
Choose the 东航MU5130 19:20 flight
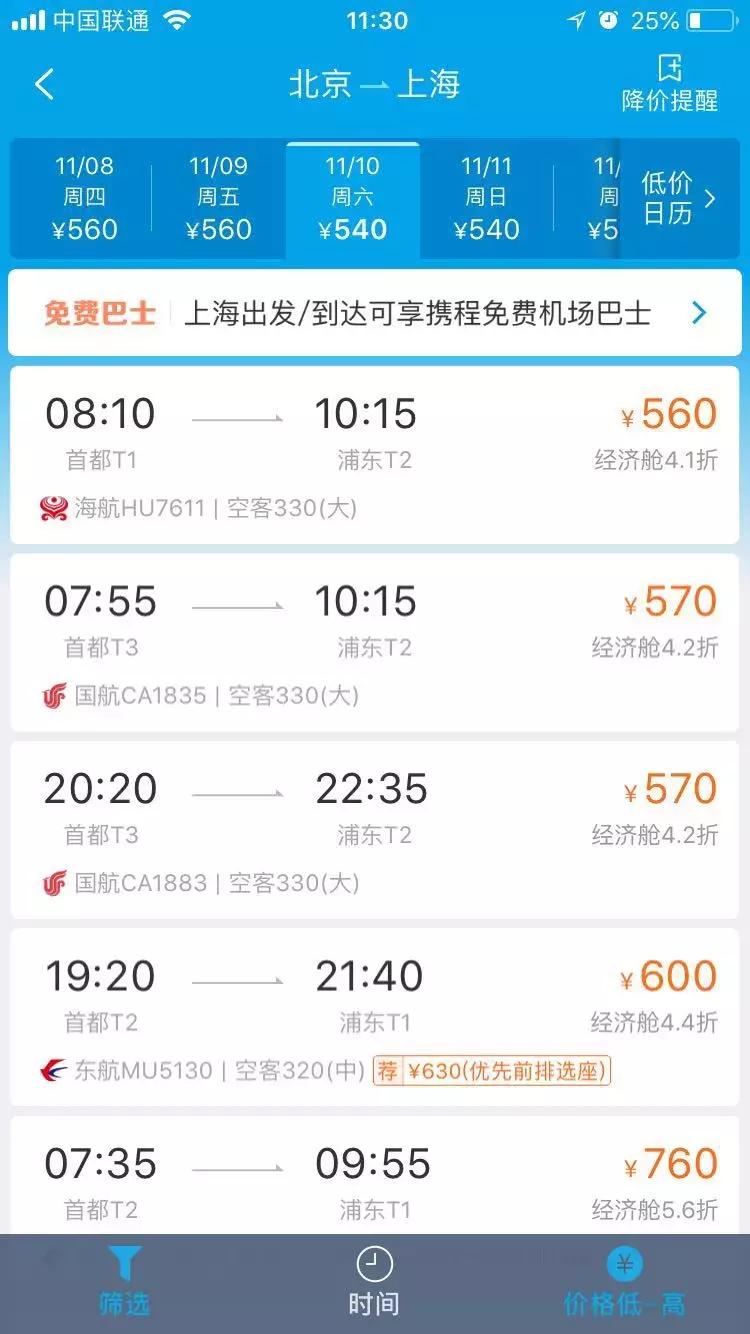click(x=375, y=1017)
